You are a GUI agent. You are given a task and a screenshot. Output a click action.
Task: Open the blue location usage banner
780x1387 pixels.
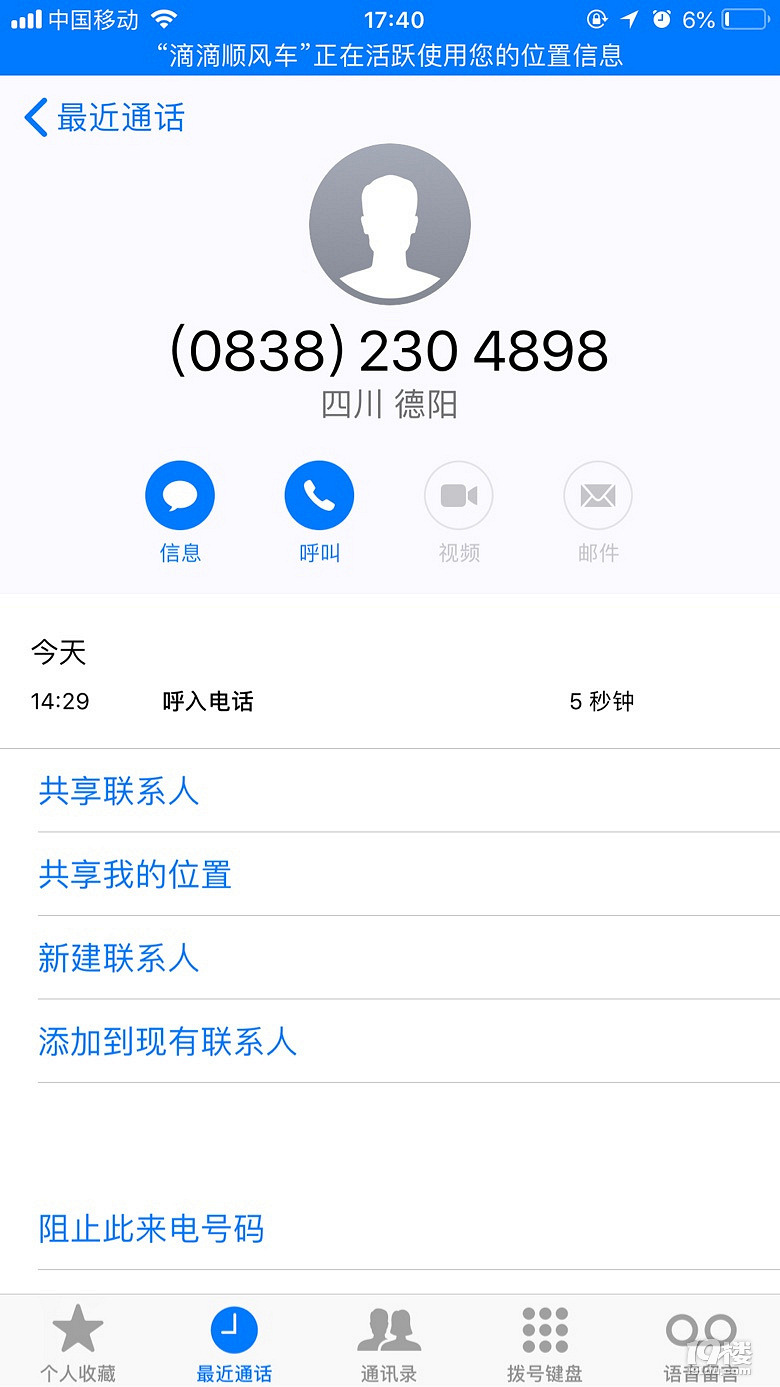point(390,55)
